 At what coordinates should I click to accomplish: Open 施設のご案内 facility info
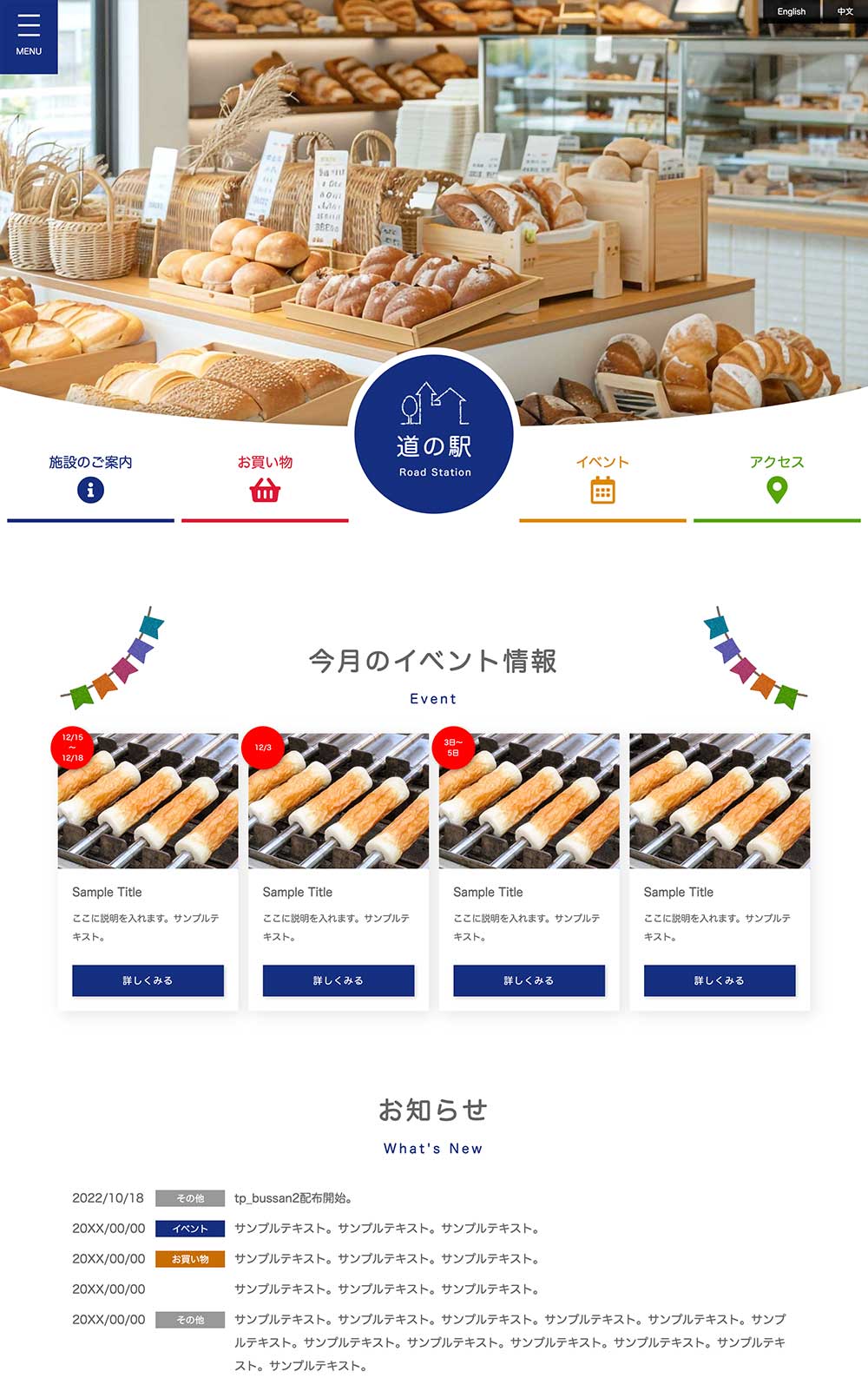coord(90,478)
